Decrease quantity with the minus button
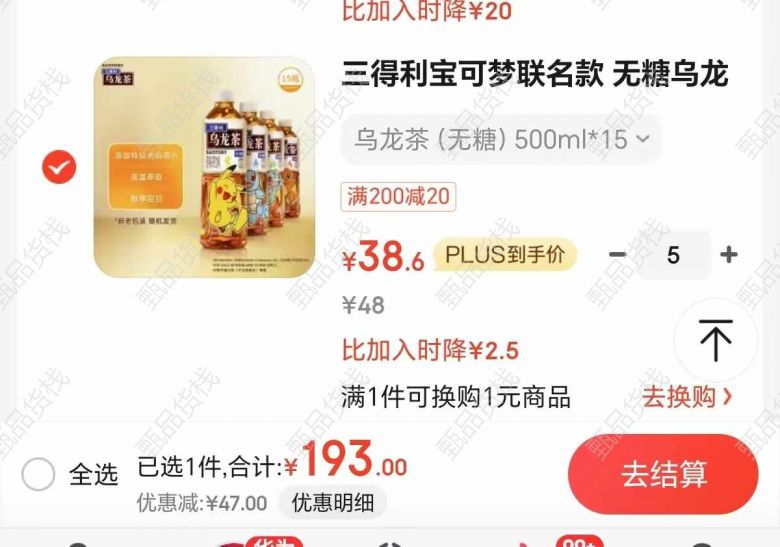780x547 pixels. click(x=618, y=255)
